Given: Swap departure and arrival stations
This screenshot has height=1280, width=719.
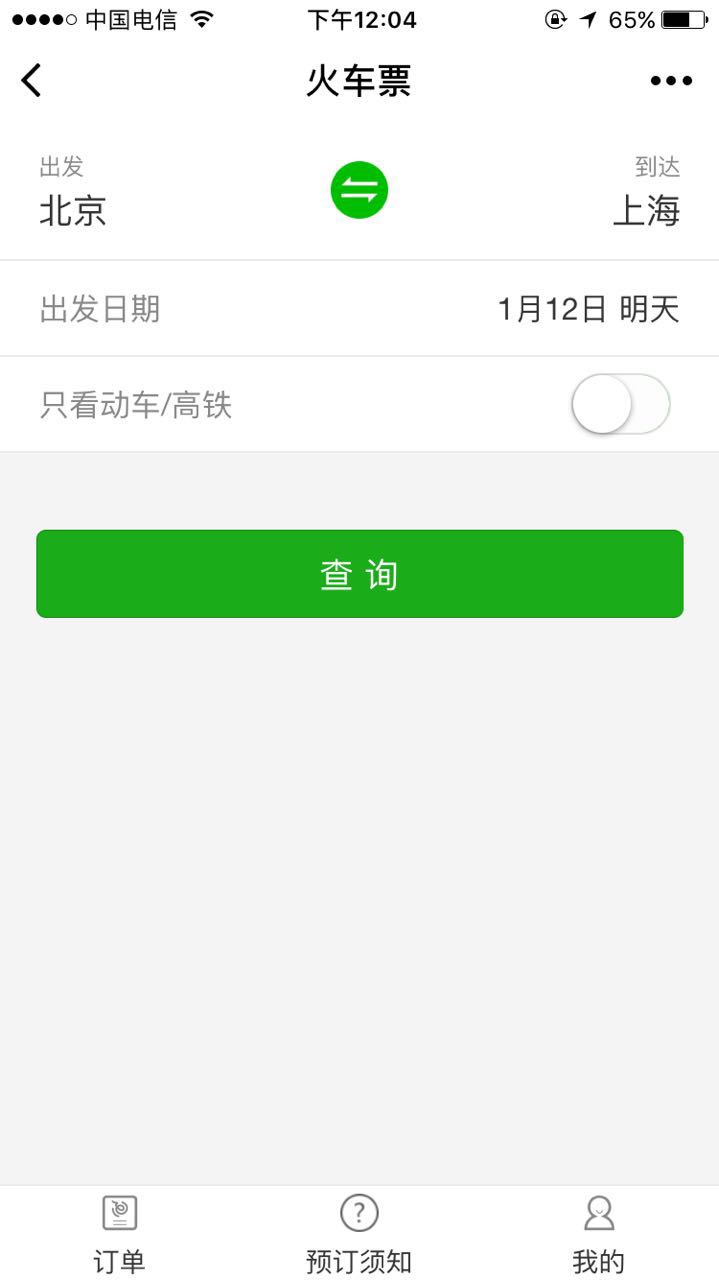Looking at the screenshot, I should tap(359, 190).
